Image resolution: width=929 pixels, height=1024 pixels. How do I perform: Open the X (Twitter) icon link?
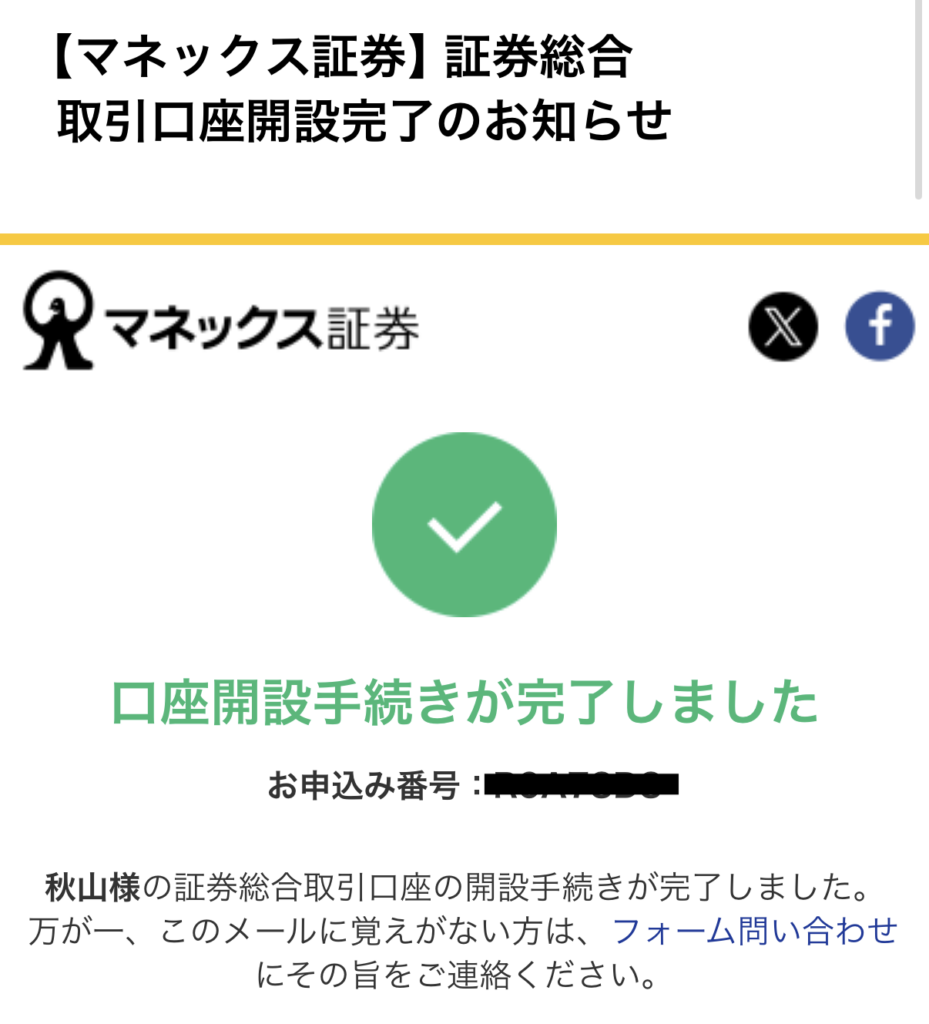(783, 327)
